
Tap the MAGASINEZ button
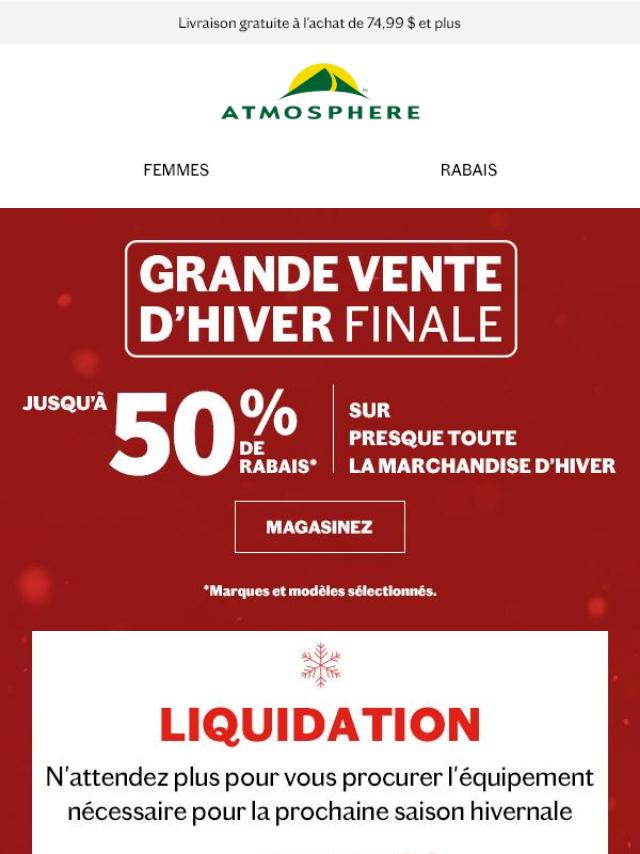pyautogui.click(x=319, y=527)
